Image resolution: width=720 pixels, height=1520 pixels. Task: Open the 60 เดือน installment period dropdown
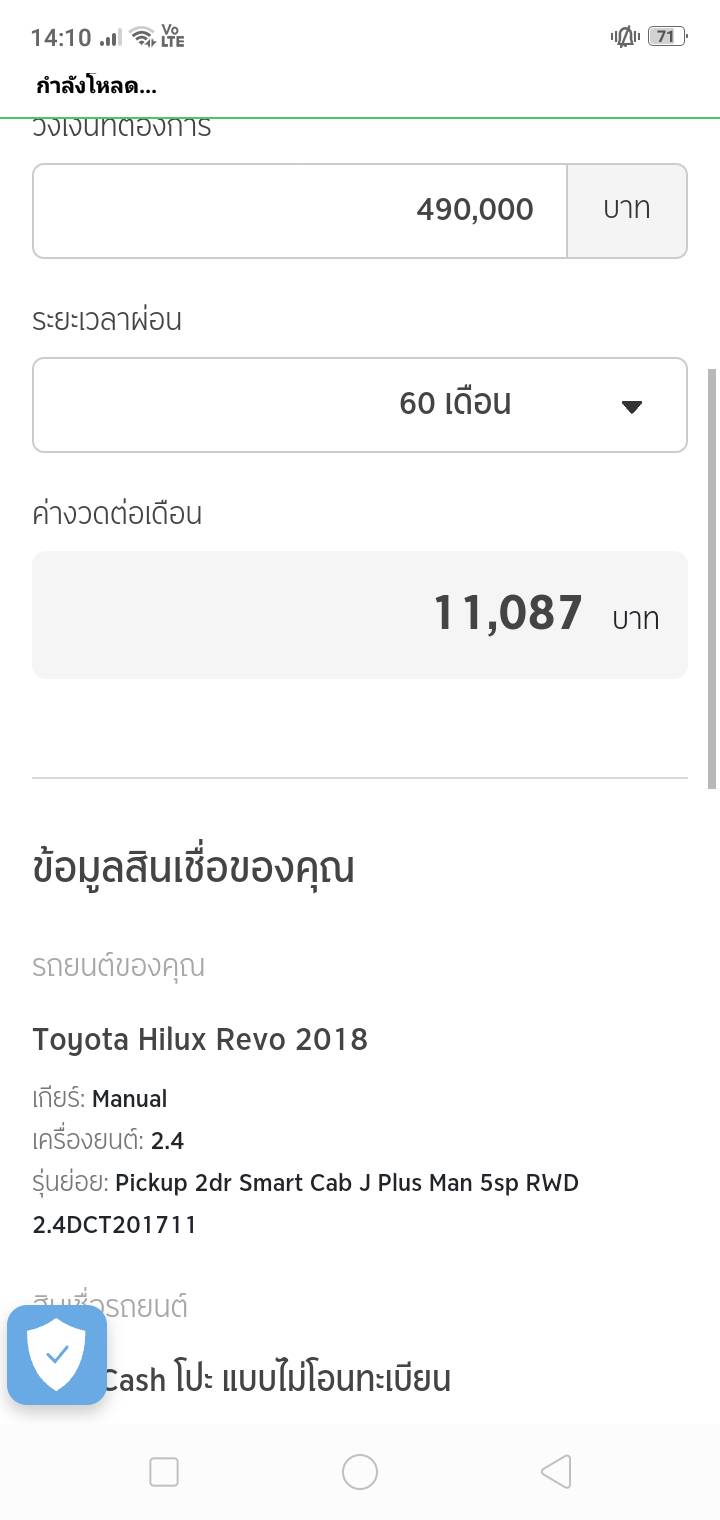360,405
